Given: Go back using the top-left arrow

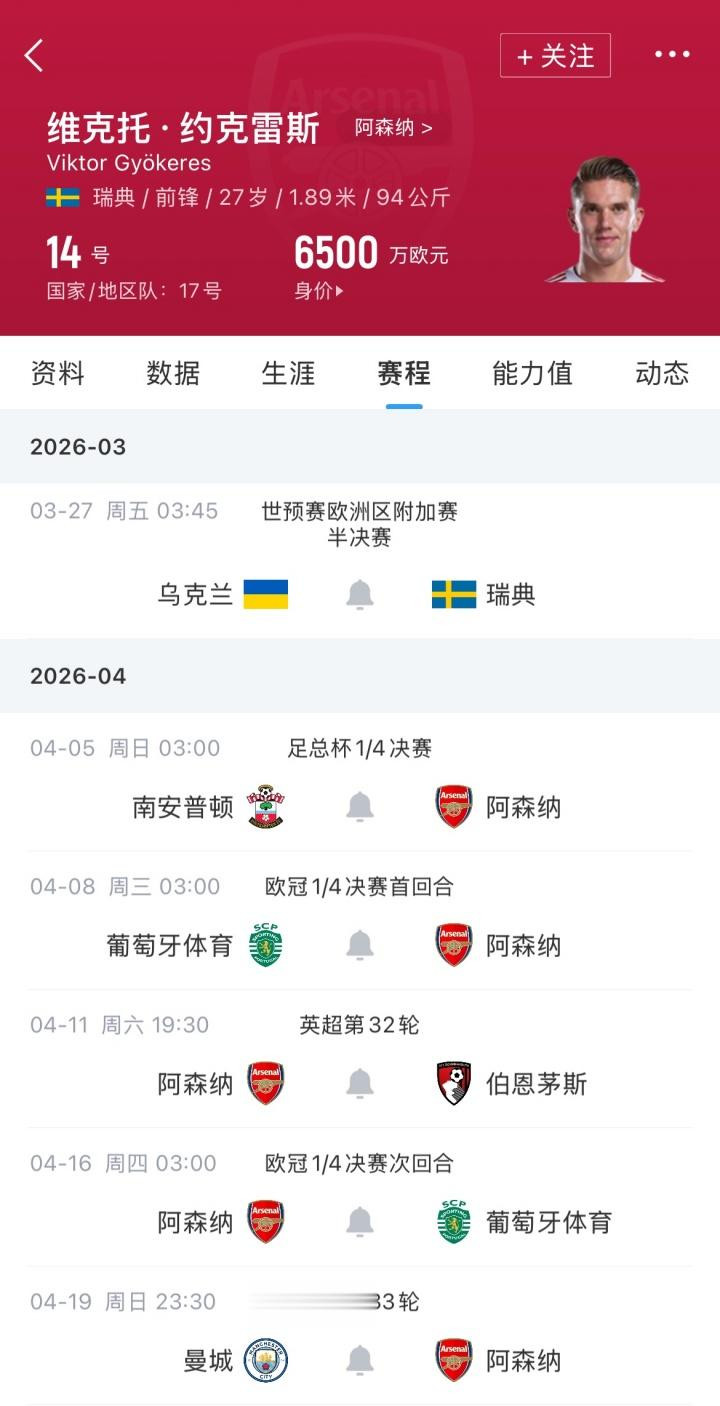Looking at the screenshot, I should tap(34, 56).
